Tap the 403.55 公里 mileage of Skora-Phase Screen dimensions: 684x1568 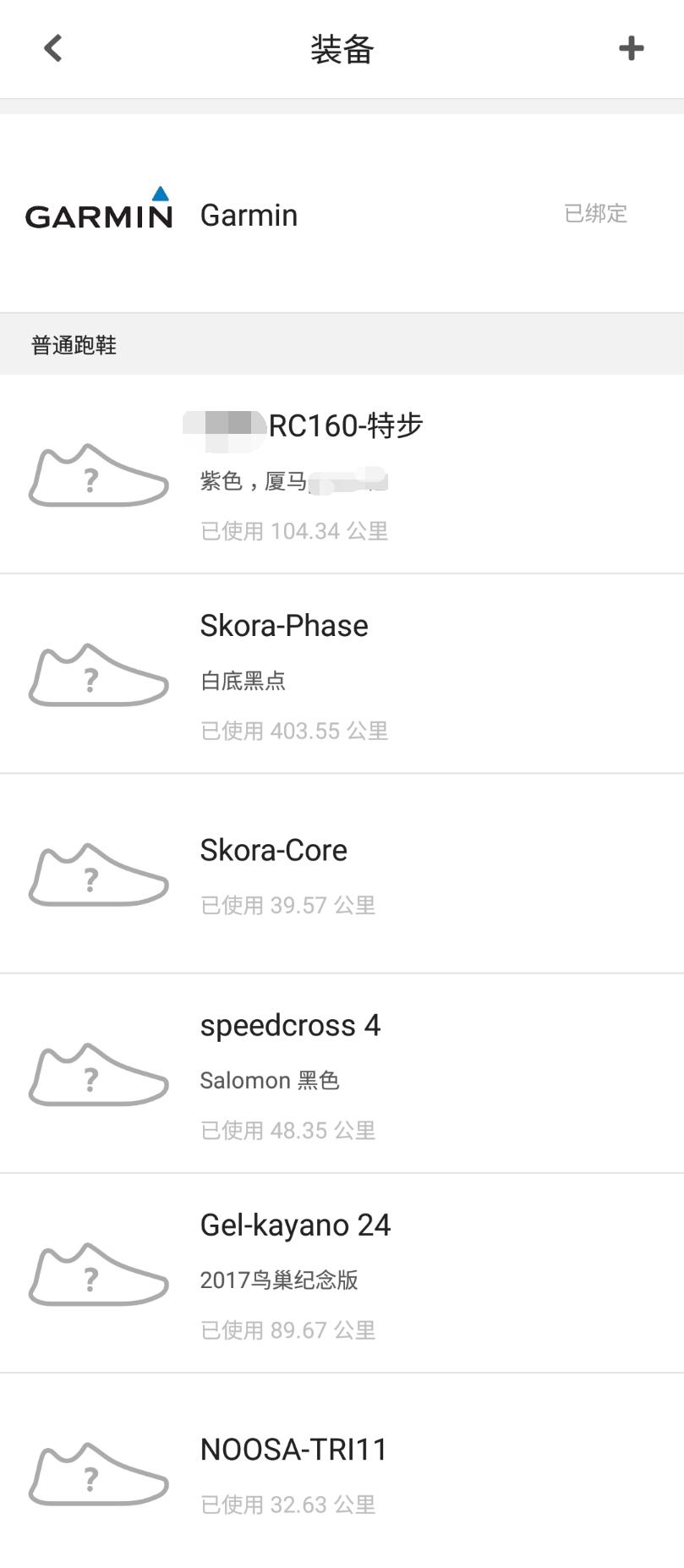(x=295, y=730)
